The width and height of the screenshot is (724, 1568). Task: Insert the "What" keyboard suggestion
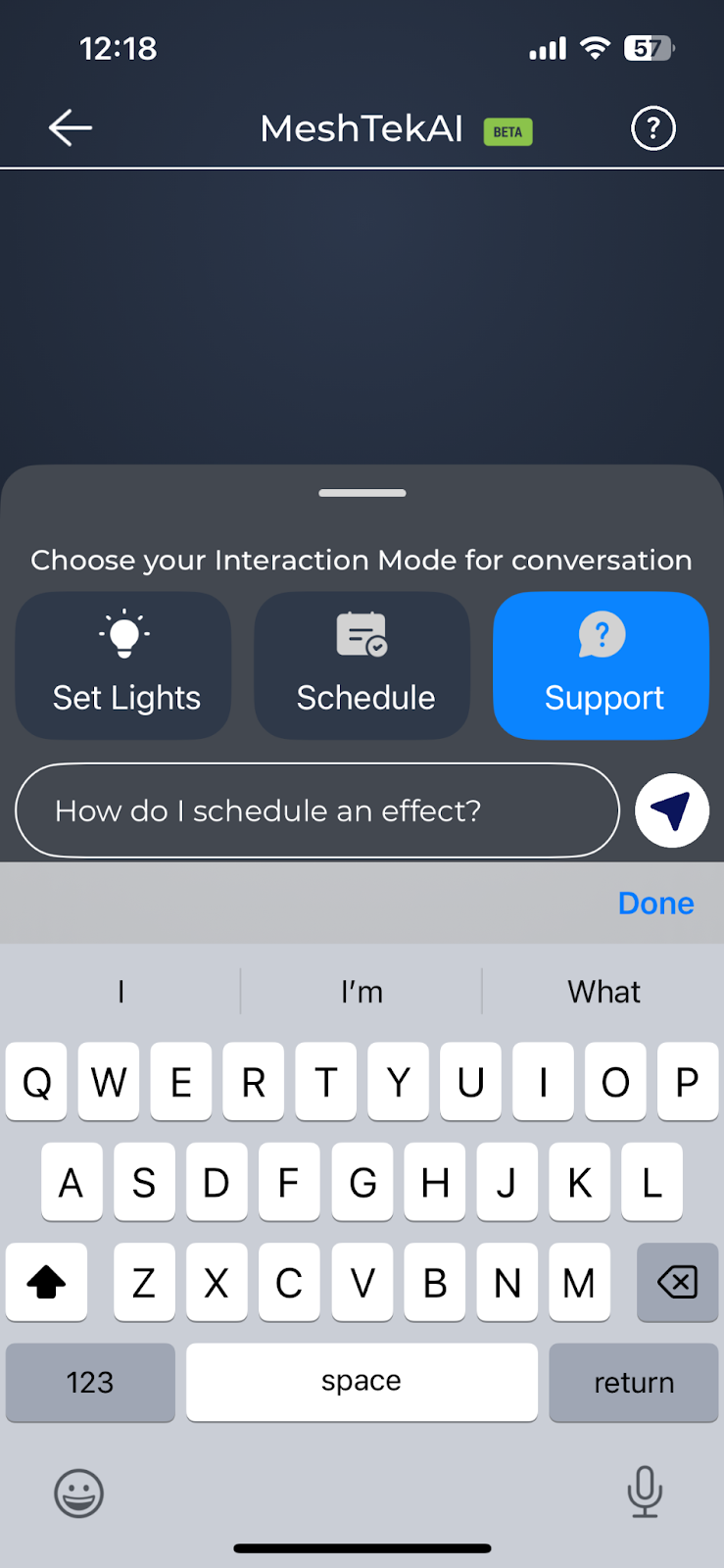point(603,992)
